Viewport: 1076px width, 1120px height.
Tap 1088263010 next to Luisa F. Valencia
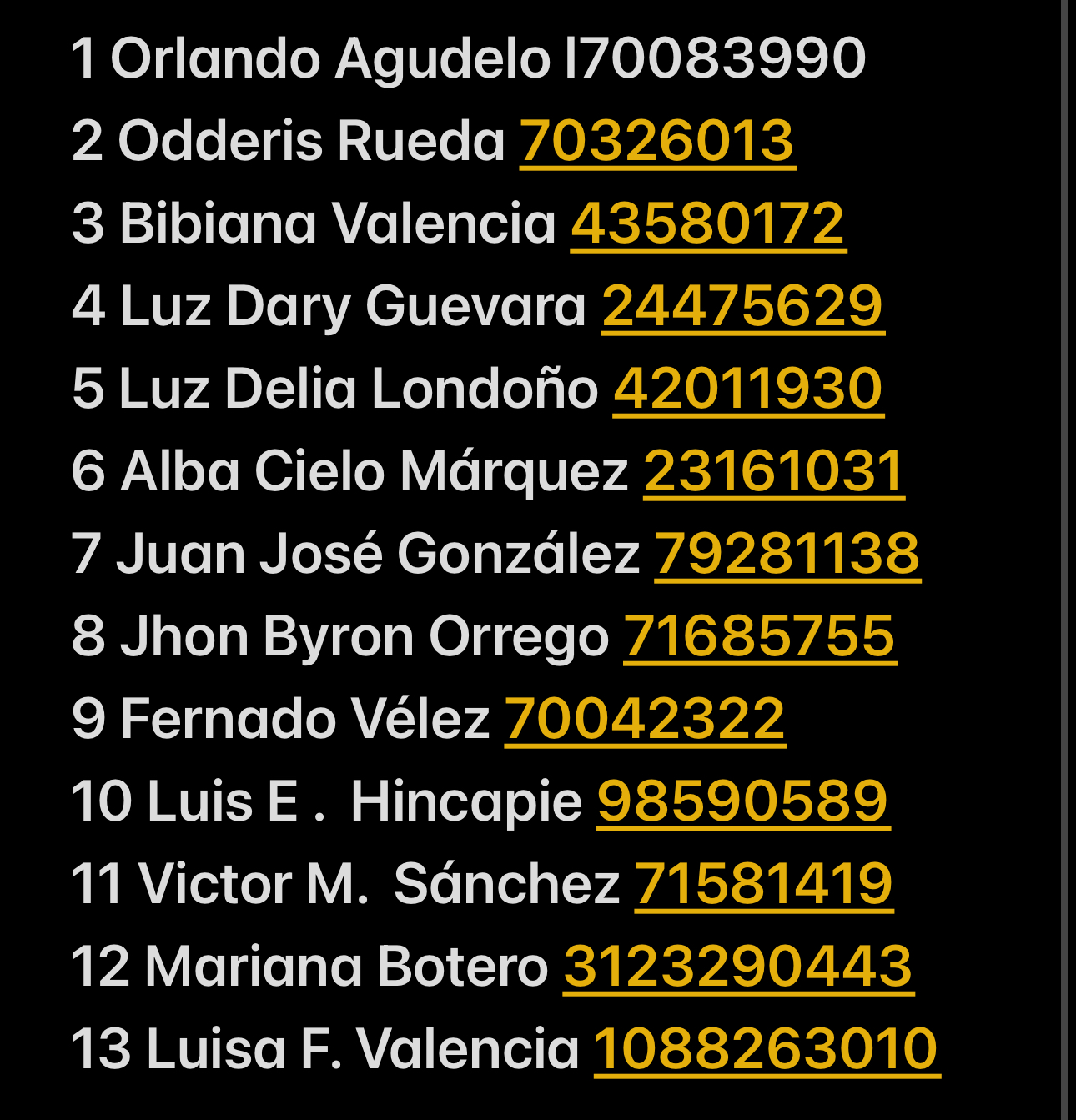point(767,1049)
